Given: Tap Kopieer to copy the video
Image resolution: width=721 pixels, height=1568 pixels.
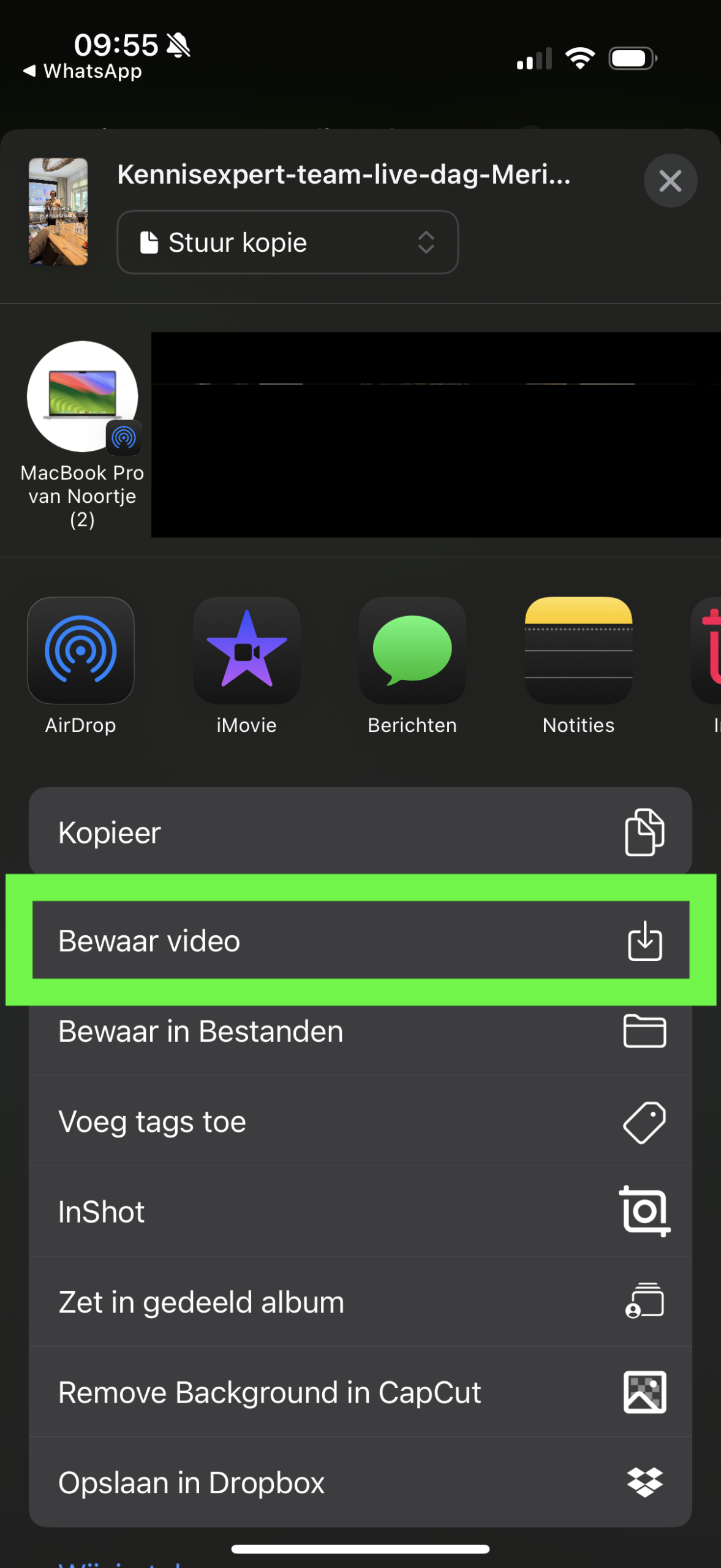Looking at the screenshot, I should coord(360,832).
